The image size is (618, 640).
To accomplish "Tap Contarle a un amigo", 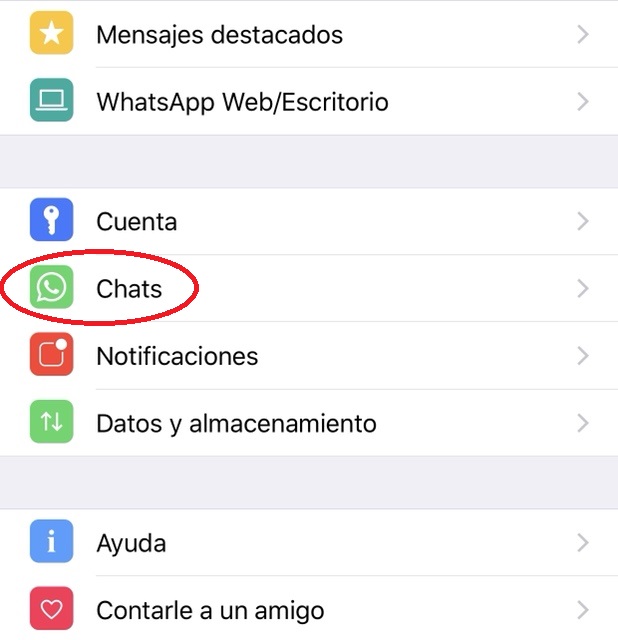I will (x=210, y=609).
